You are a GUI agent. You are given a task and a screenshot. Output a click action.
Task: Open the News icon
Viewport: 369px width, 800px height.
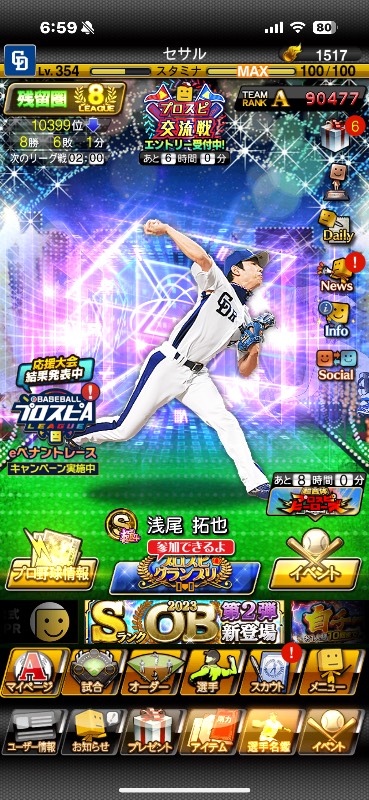tap(337, 273)
